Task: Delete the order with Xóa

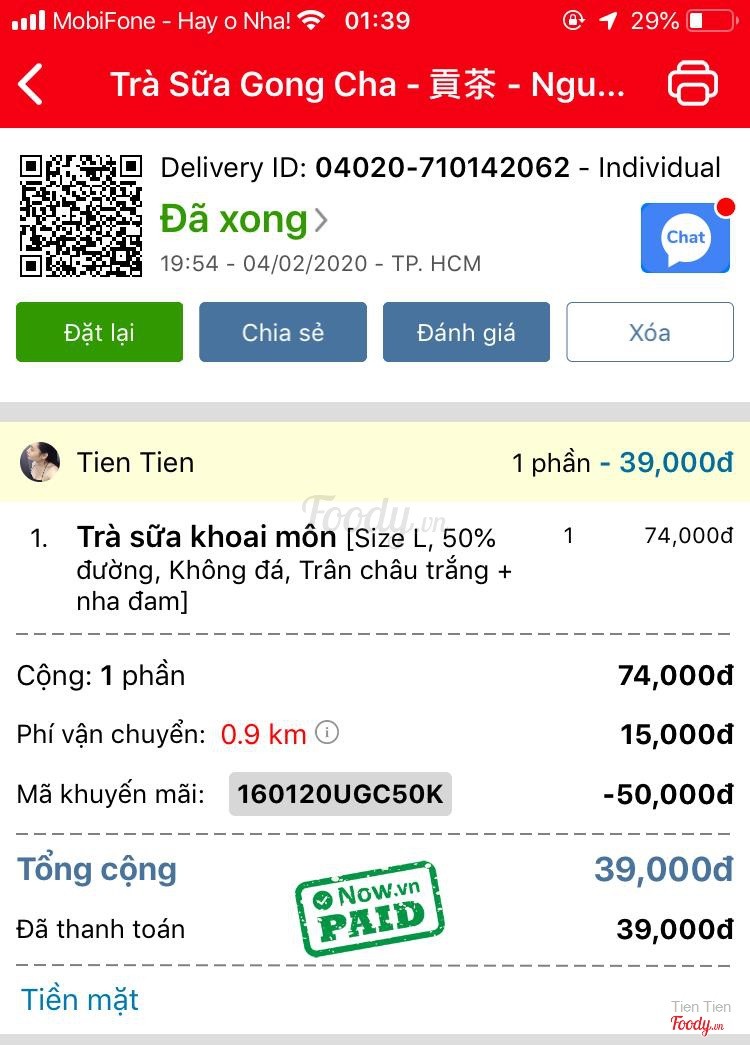Action: click(650, 332)
